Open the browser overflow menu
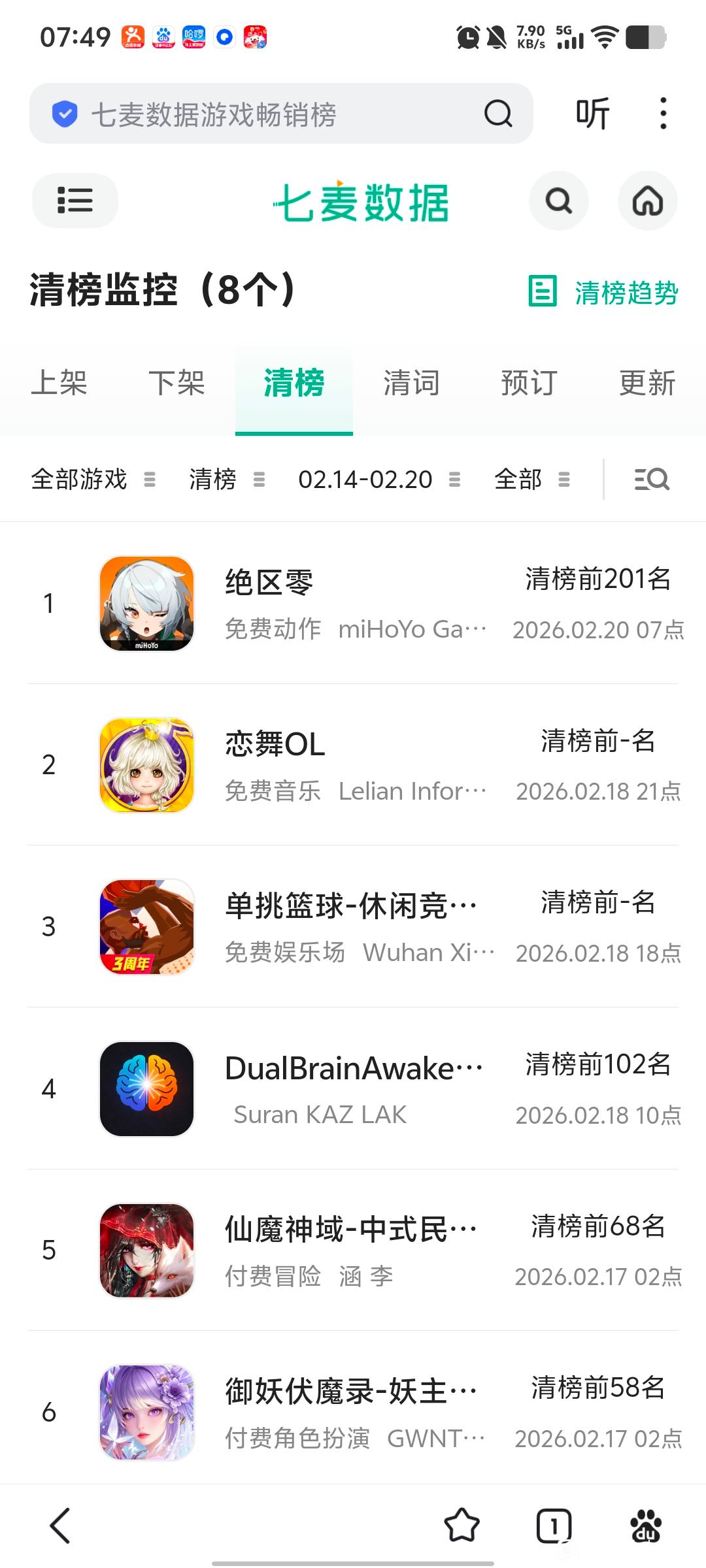The image size is (706, 1568). coord(663,114)
